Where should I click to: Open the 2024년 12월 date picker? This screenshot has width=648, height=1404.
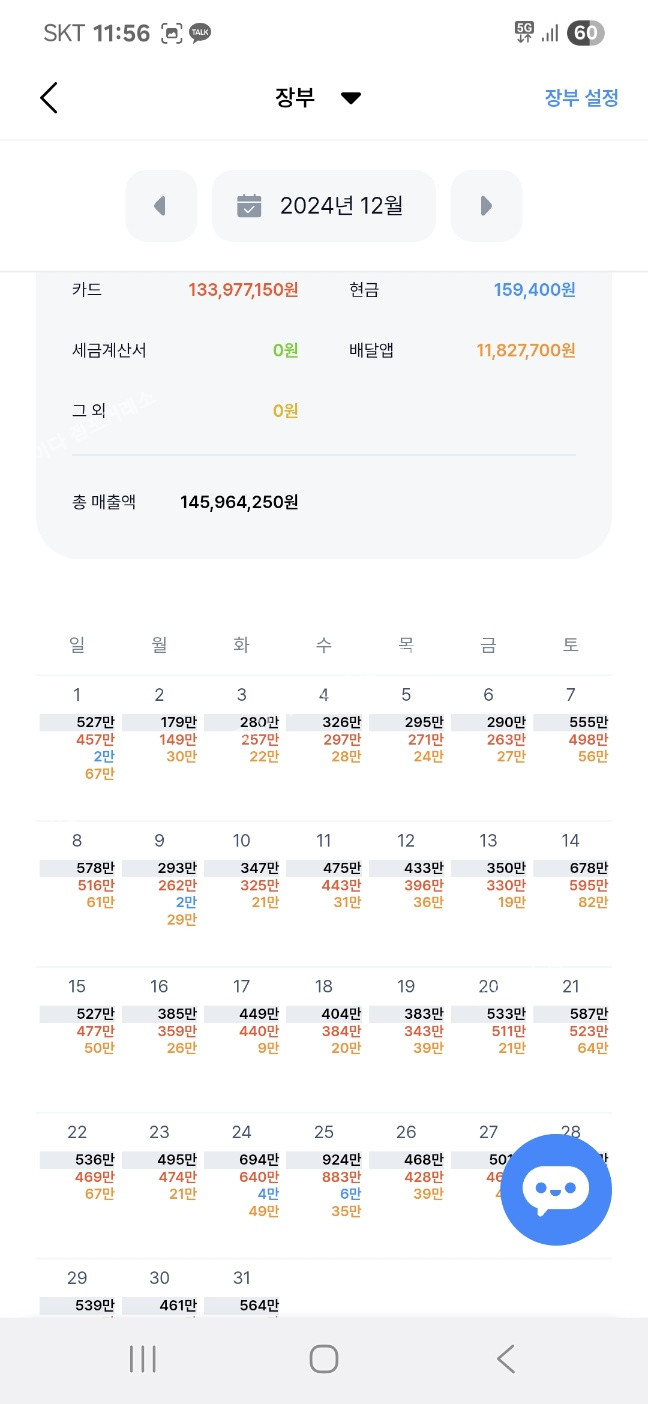pyautogui.click(x=323, y=206)
